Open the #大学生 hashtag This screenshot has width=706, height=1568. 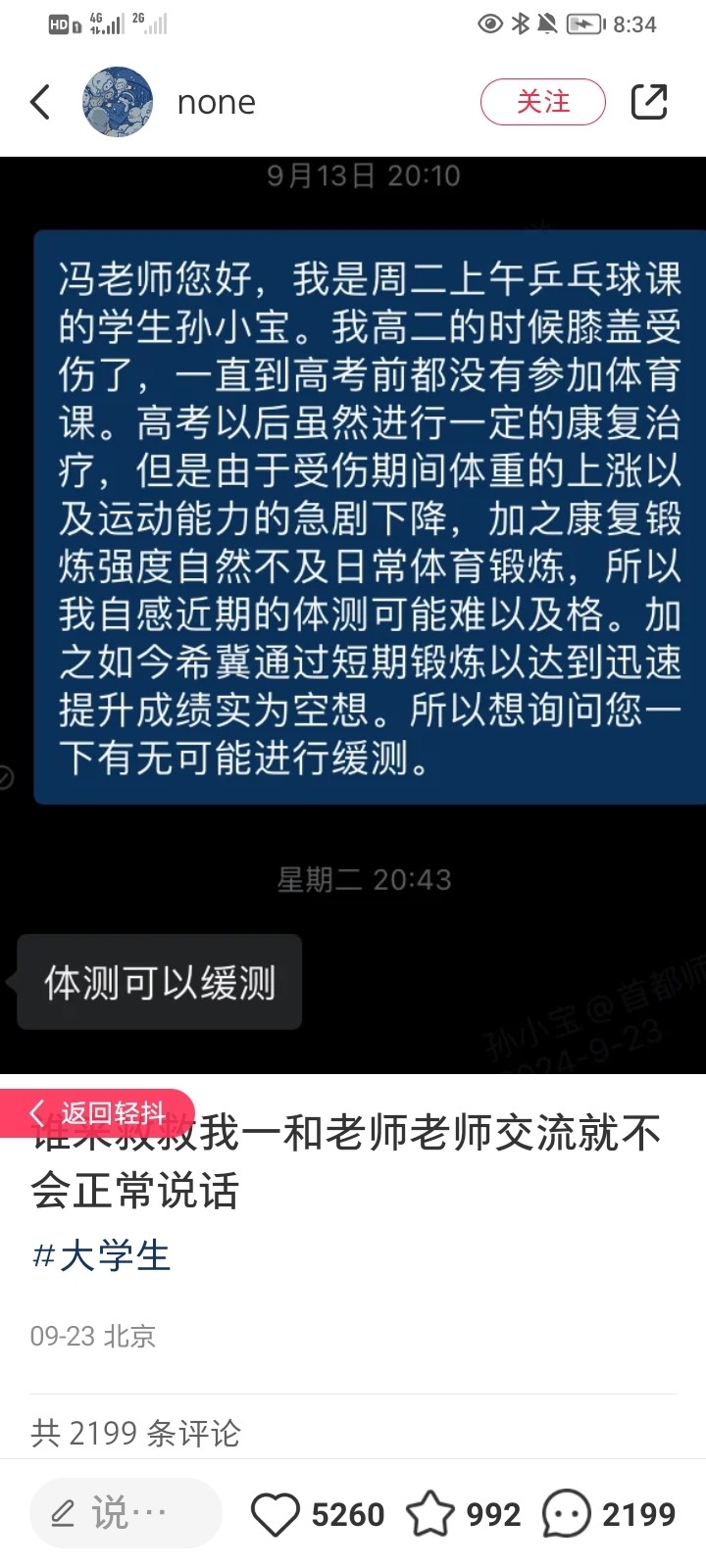(101, 1255)
